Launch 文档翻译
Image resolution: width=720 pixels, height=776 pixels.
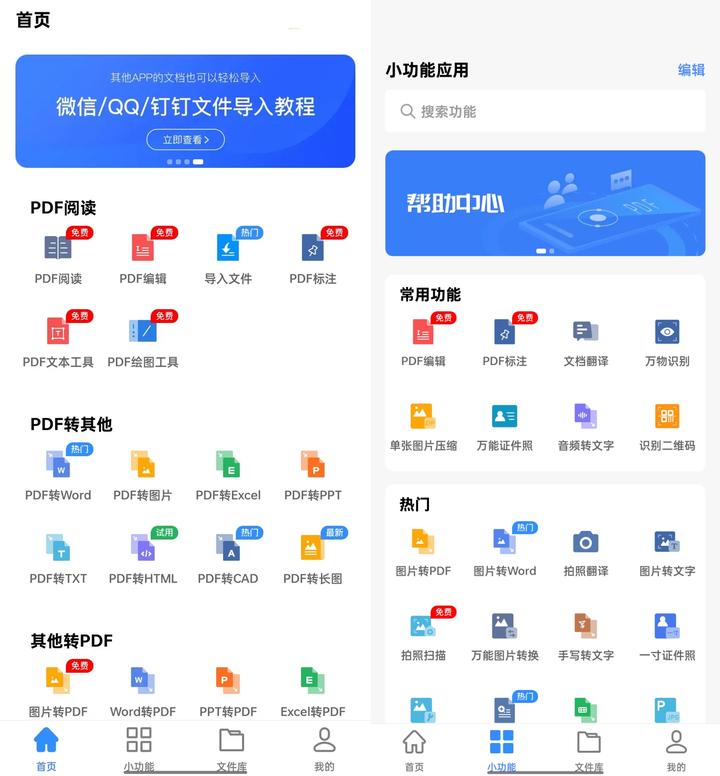[x=586, y=342]
